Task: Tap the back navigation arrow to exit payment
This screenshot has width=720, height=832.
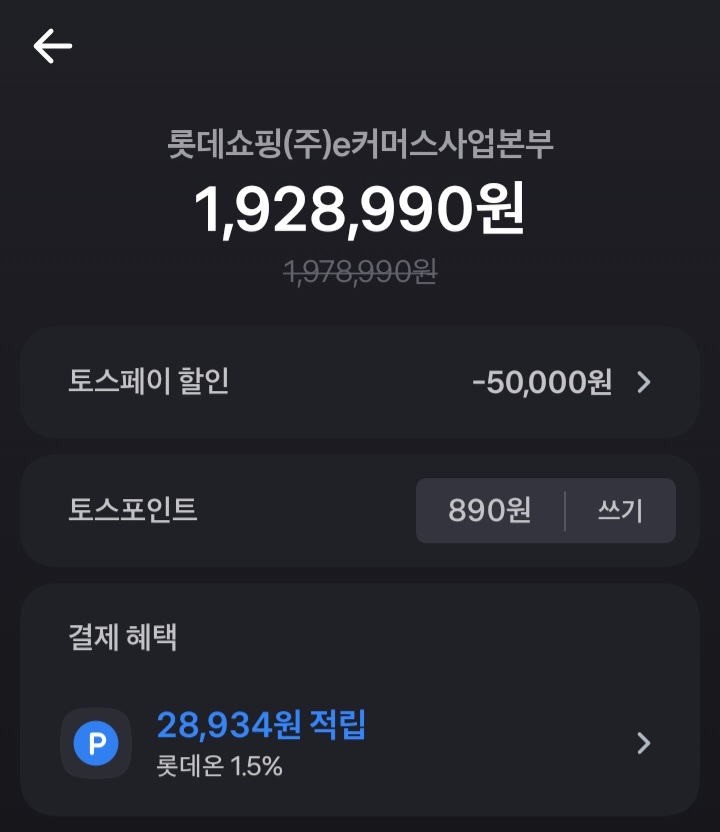Action: [52, 45]
